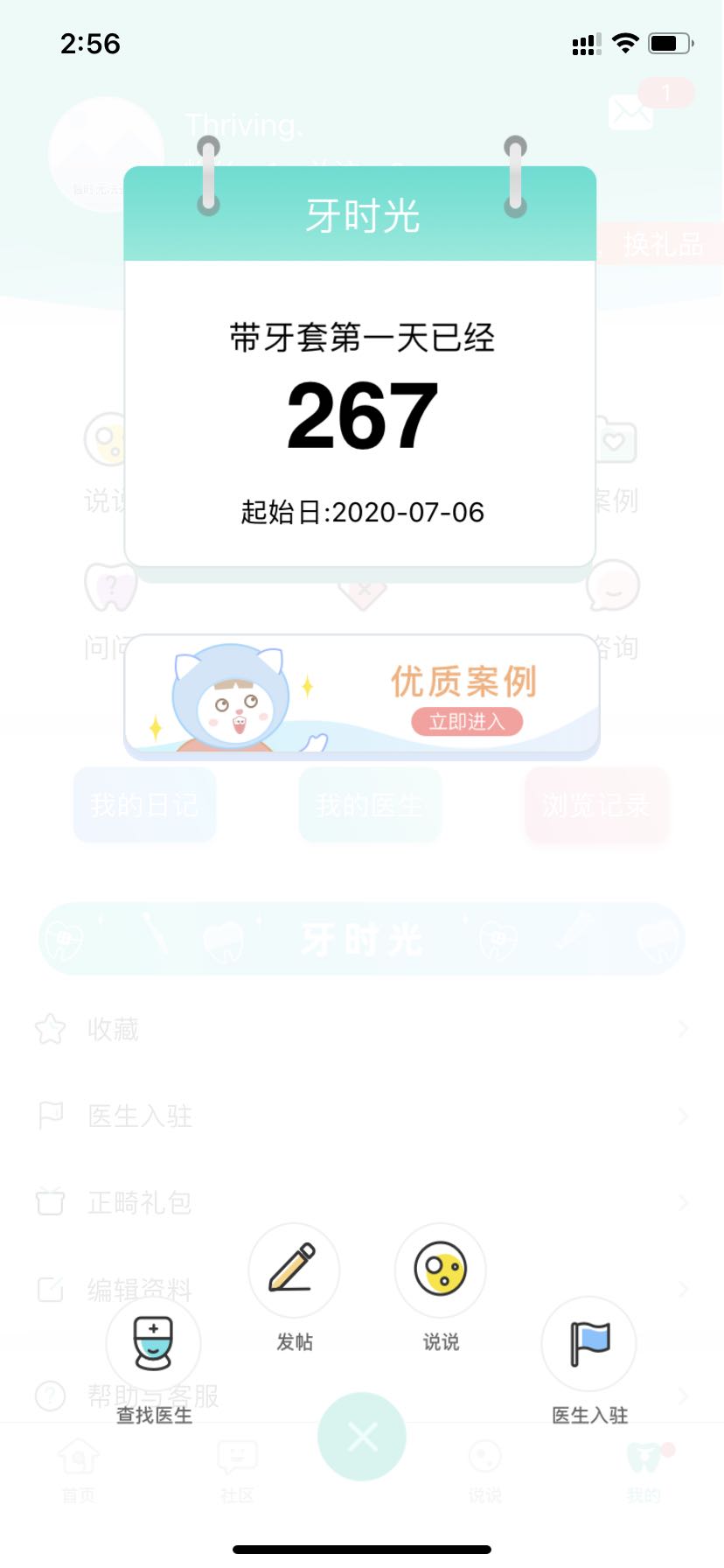Open 查找医生 to find a doctor

(x=153, y=1343)
